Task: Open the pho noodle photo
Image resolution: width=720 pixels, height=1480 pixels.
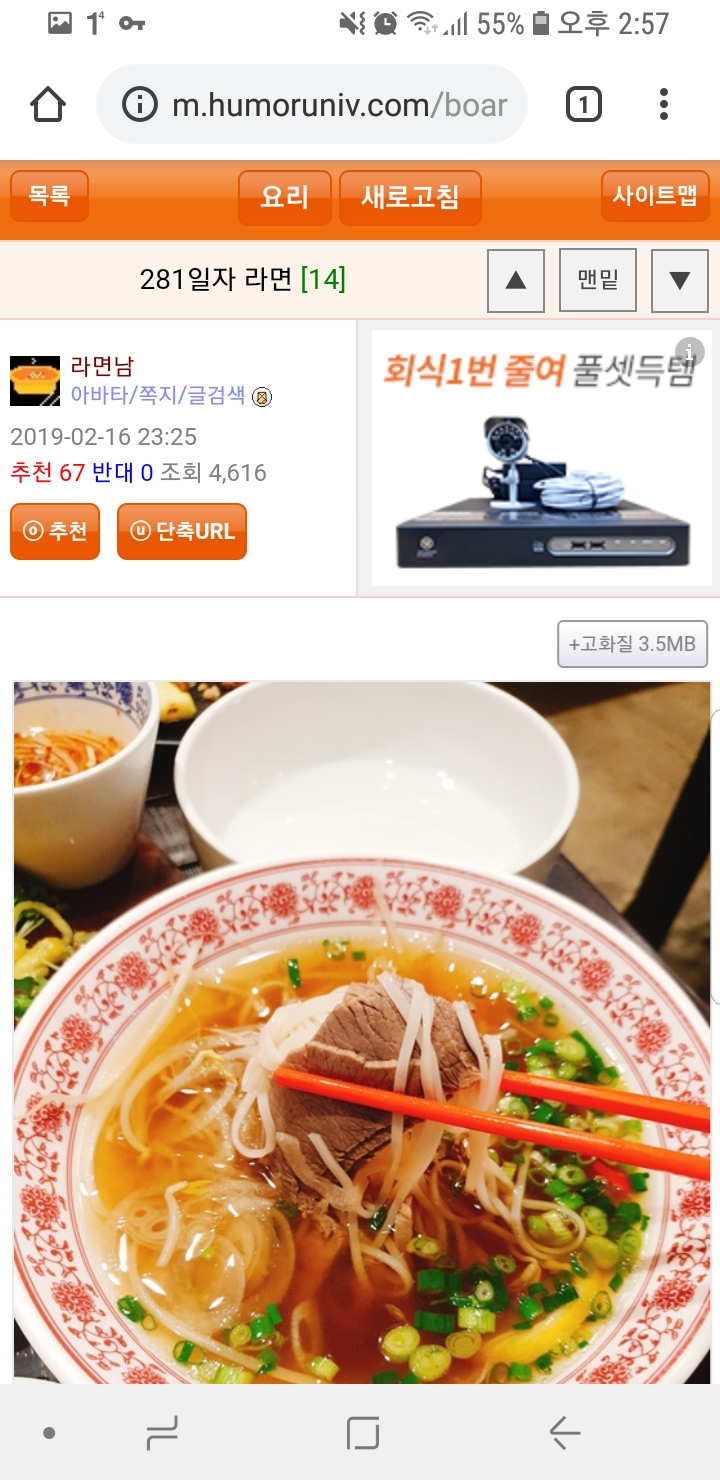Action: coord(362,1032)
